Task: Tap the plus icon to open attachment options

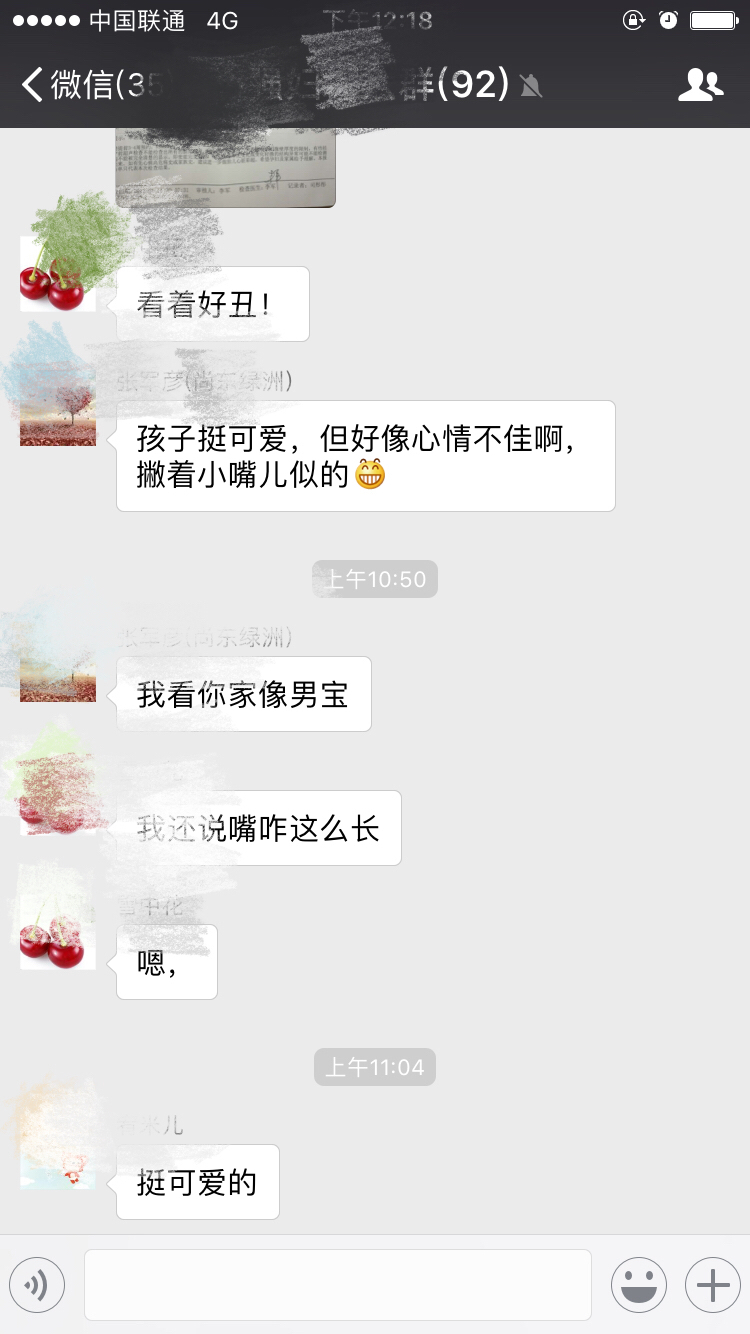Action: [x=712, y=1284]
